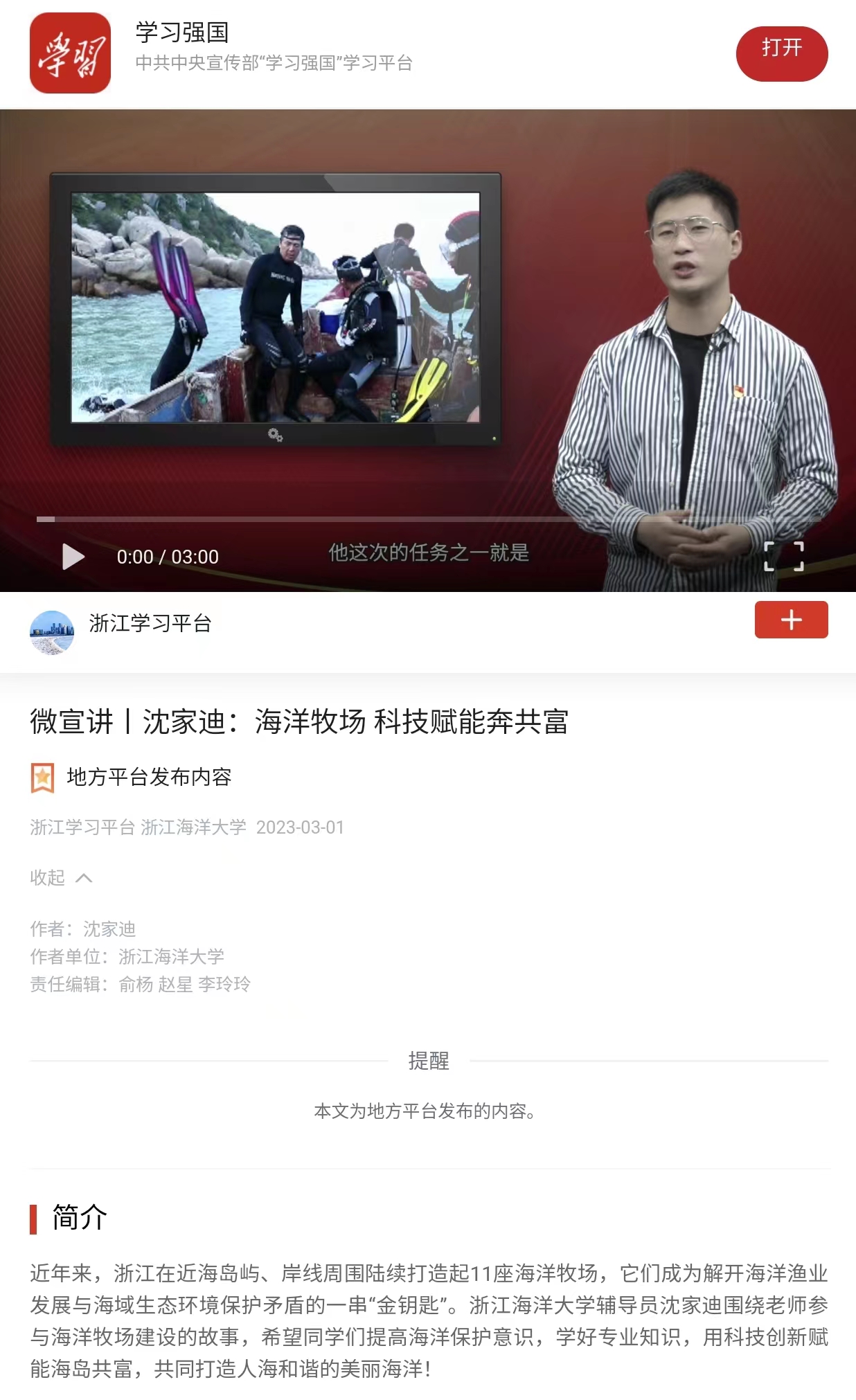The width and height of the screenshot is (856, 1400).
Task: Open the 浙江学习平台 profile avatar
Action: (52, 632)
